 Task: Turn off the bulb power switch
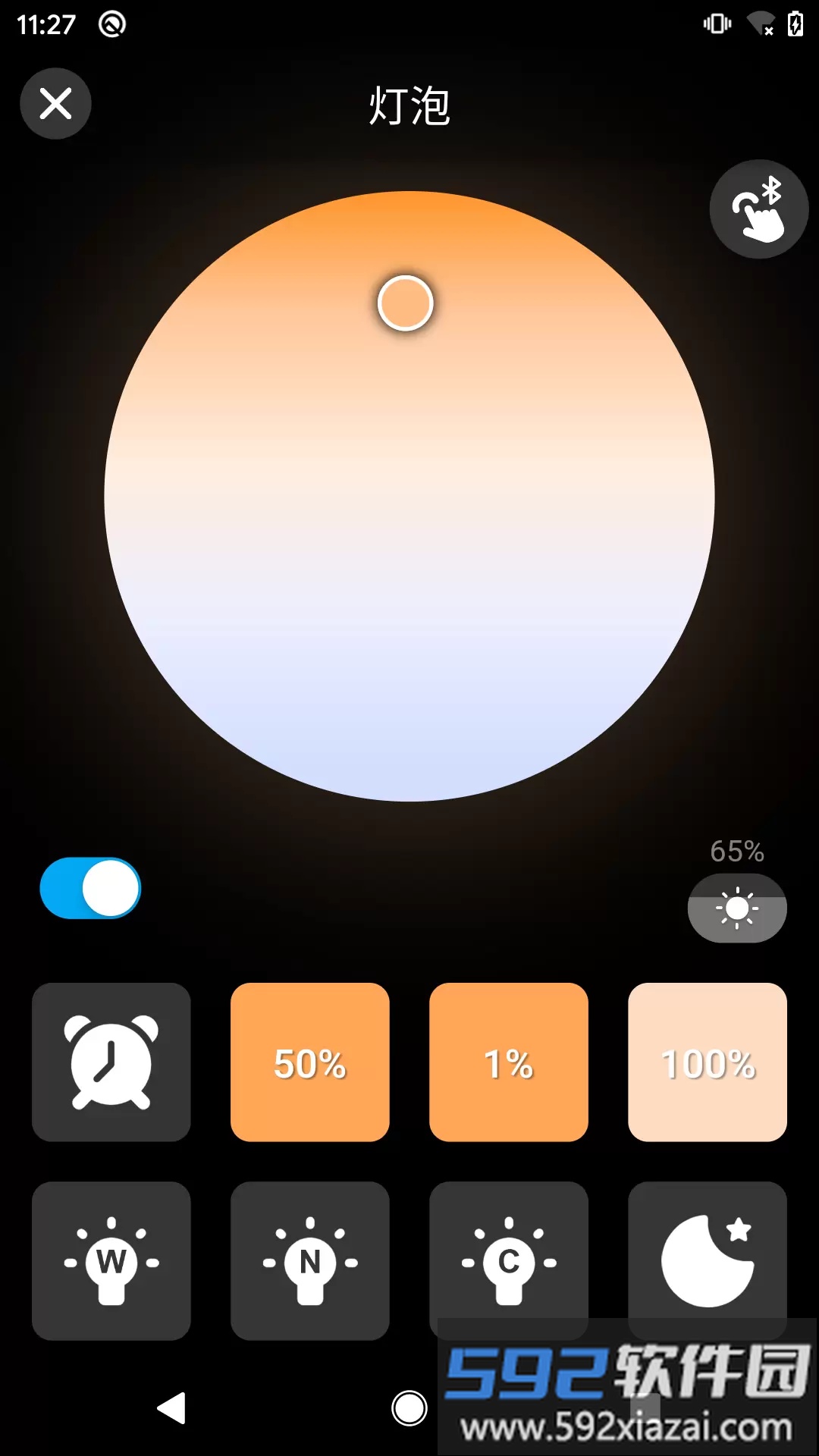click(90, 888)
